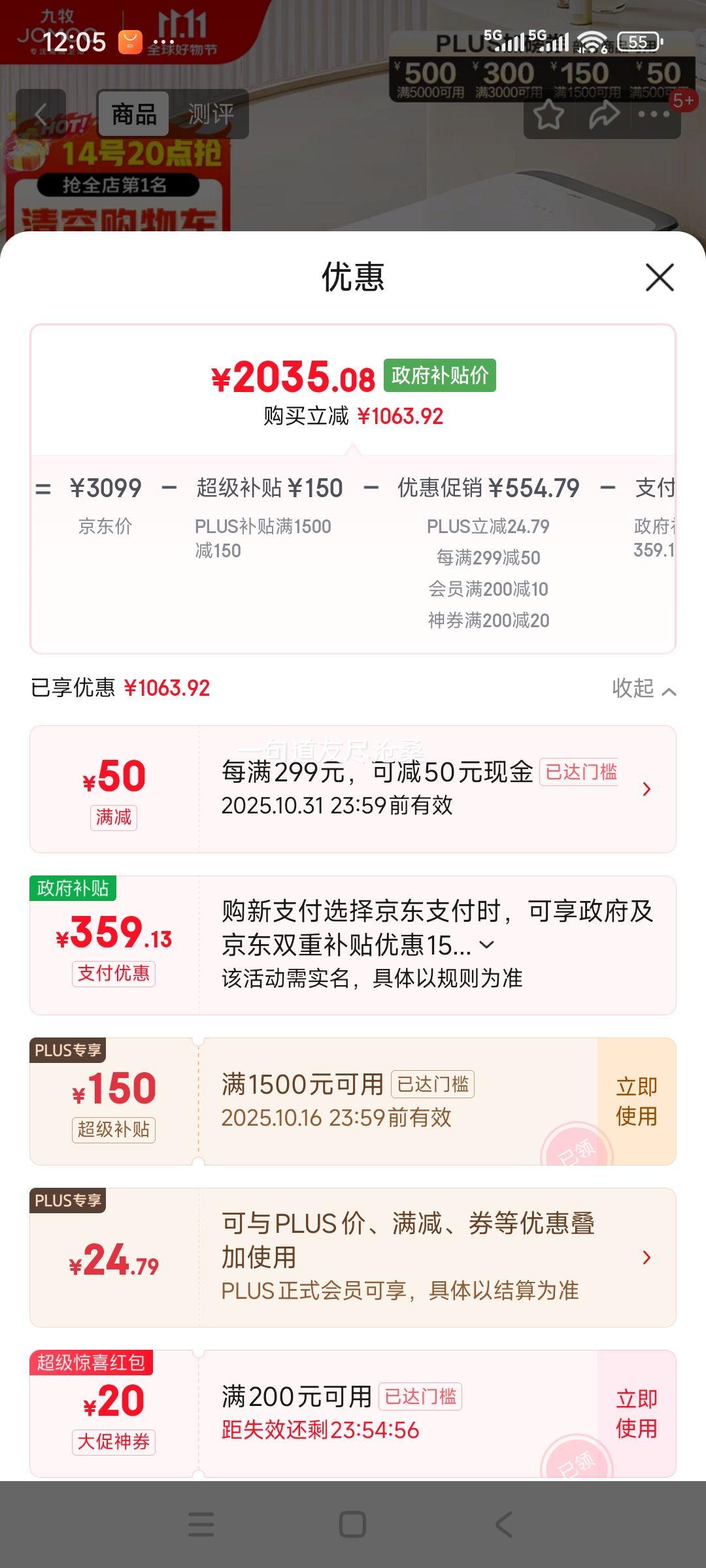Collapse the 已享优惠 list via 收起
The image size is (706, 1568).
643,689
